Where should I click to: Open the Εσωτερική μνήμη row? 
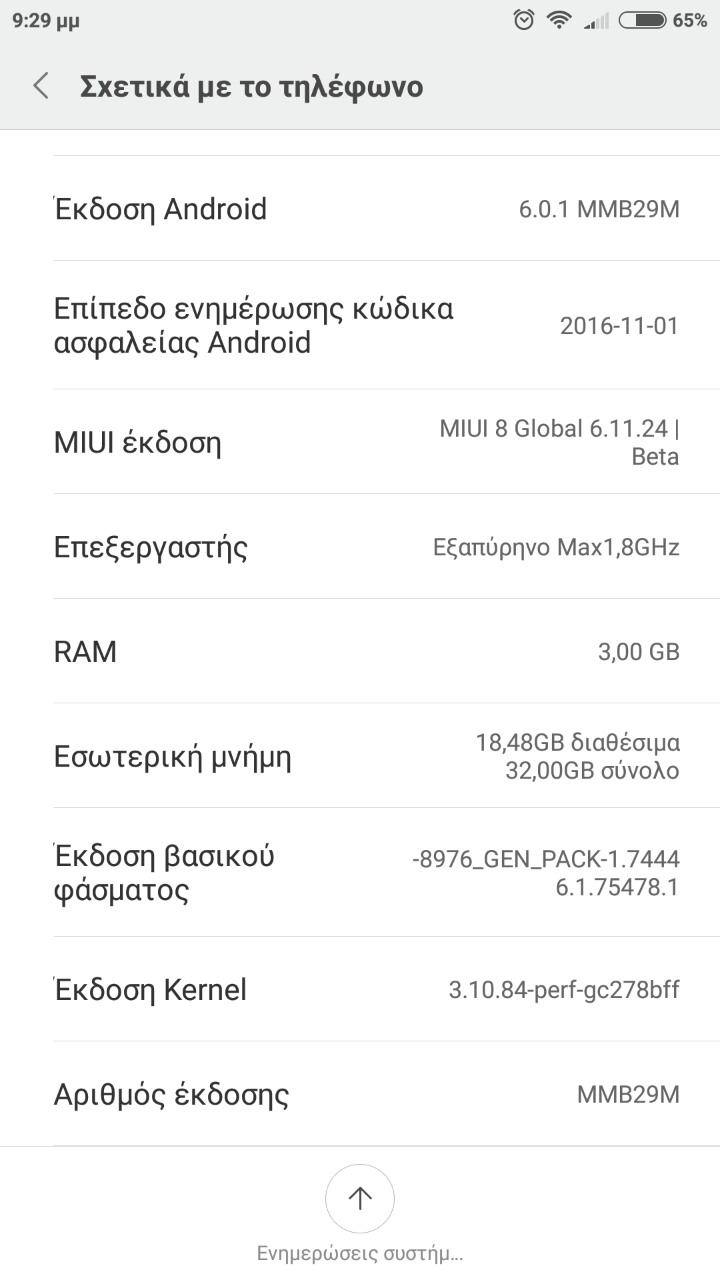coord(360,756)
